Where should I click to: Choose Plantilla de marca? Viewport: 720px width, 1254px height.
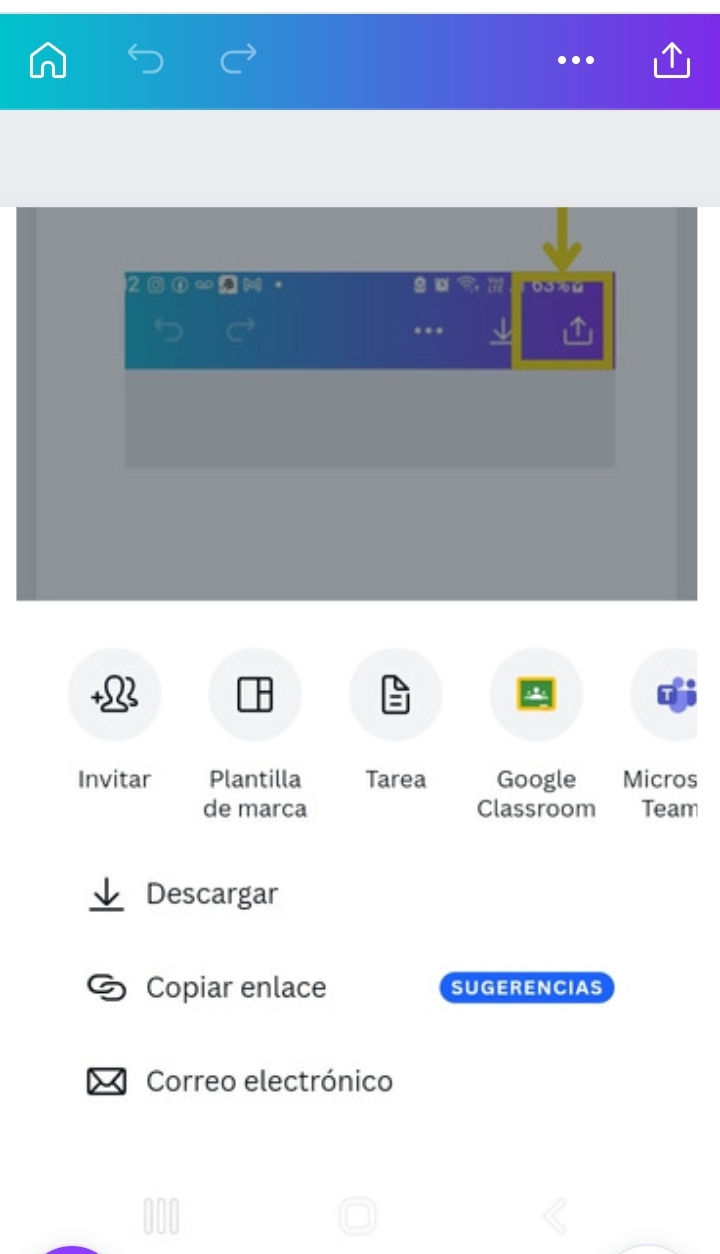click(254, 694)
